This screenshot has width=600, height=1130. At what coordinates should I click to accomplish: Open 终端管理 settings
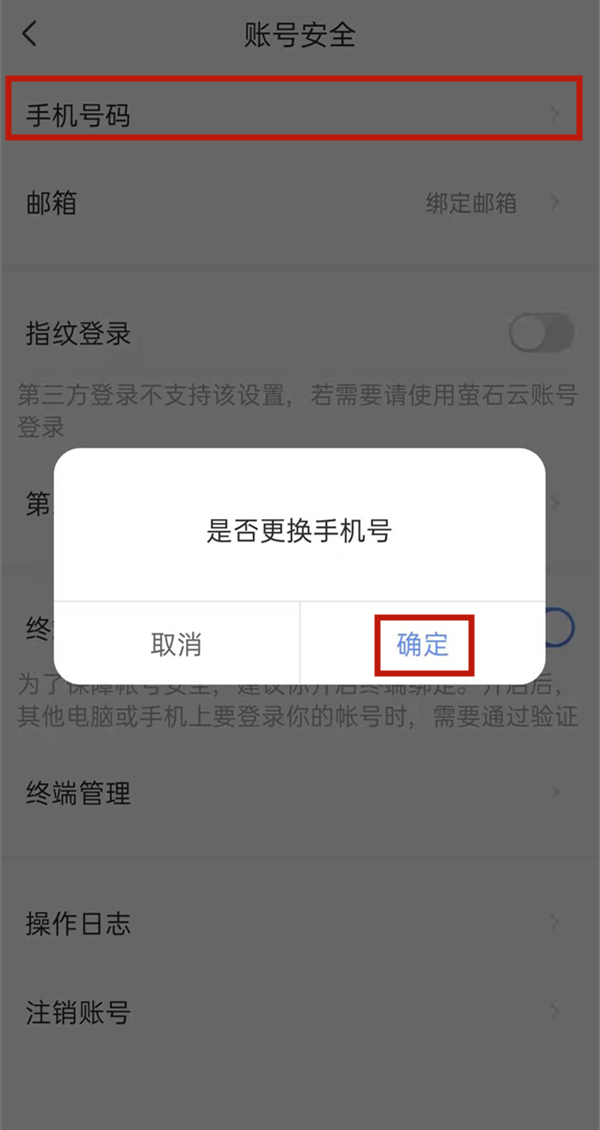[x=292, y=794]
